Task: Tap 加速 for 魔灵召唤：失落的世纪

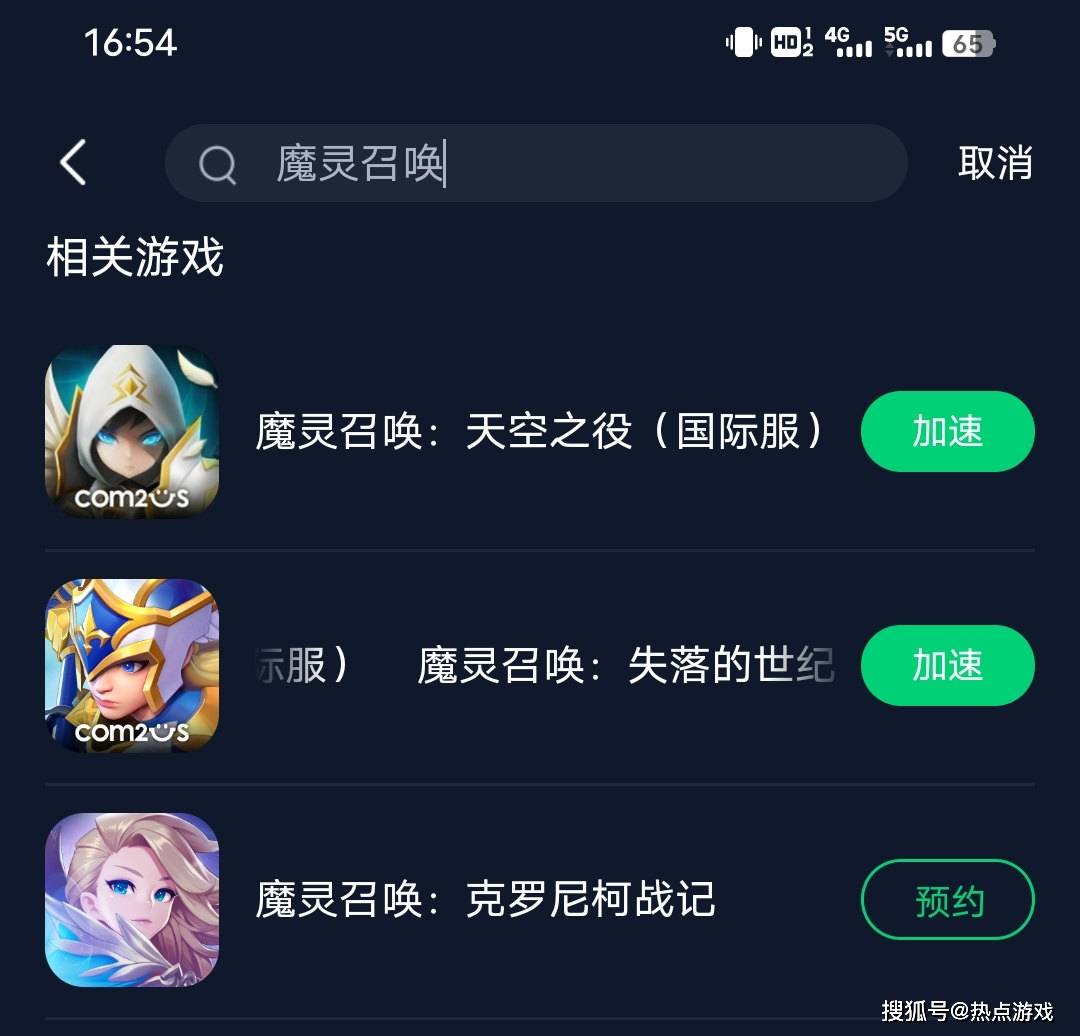Action: tap(947, 665)
